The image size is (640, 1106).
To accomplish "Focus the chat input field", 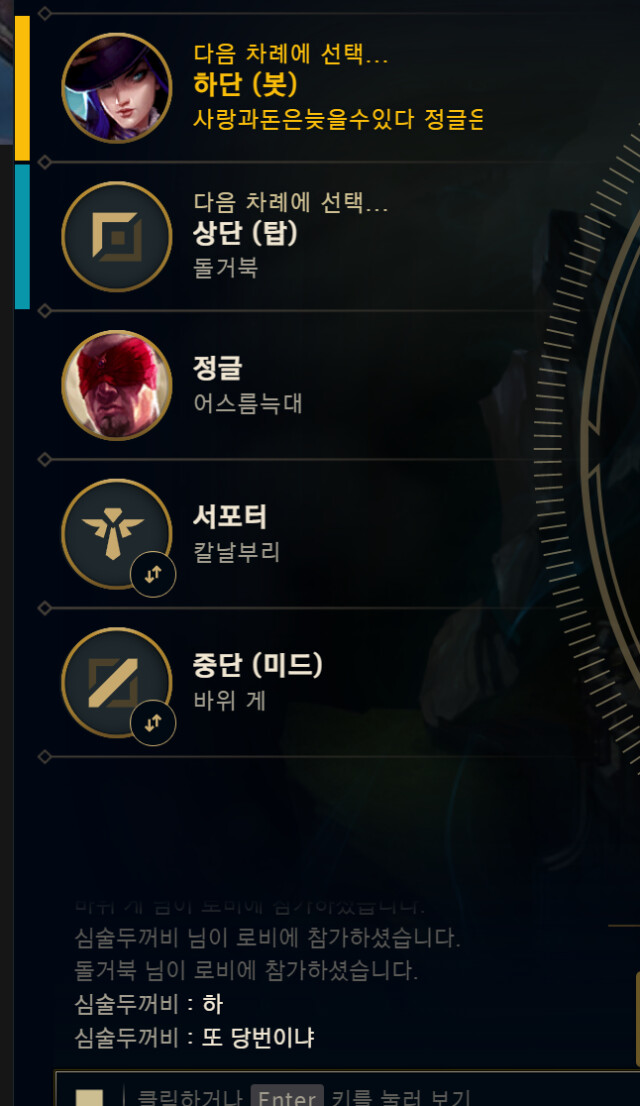I will click(x=380, y=1096).
